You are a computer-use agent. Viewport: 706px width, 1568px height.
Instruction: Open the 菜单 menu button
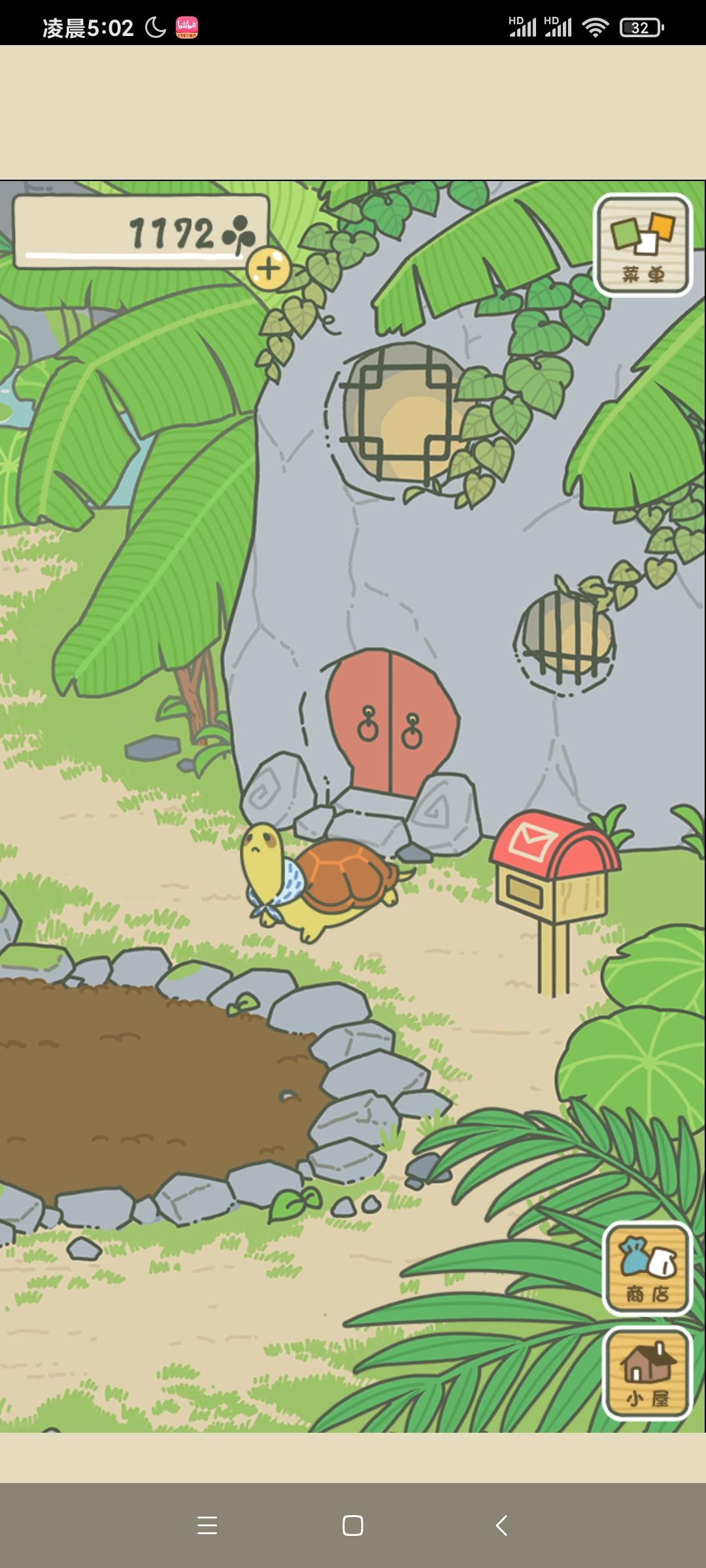tap(643, 245)
